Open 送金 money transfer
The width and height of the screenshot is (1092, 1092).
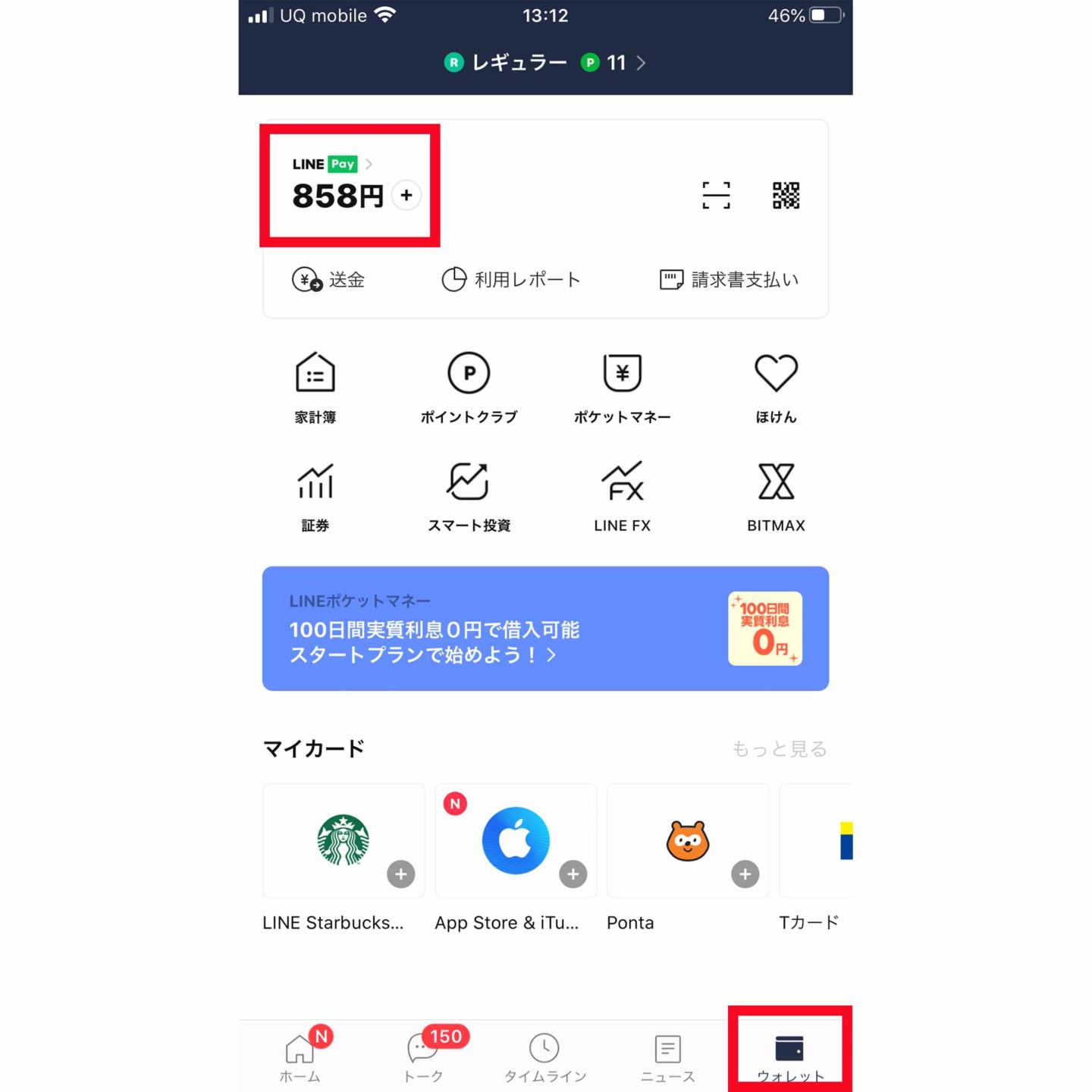329,280
